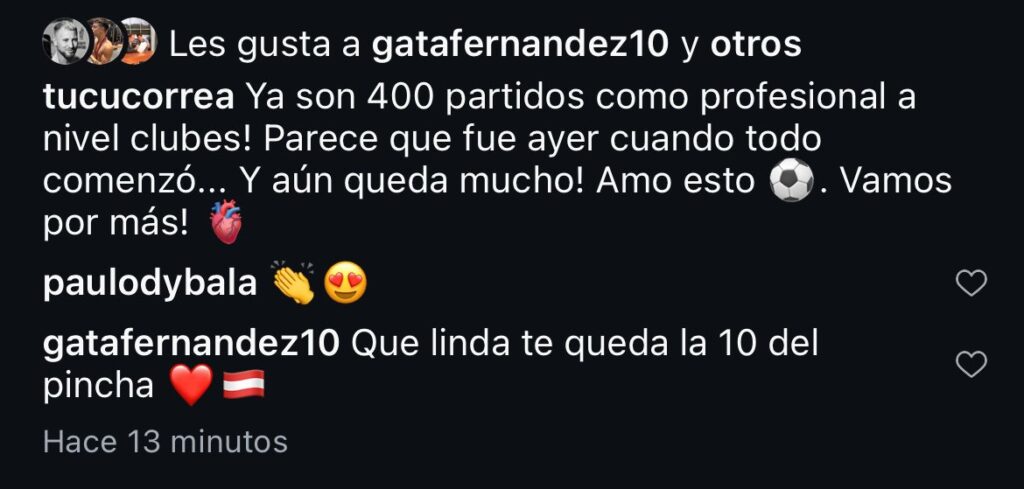
Task: Like paulodybala's comment
Action: 971,285
